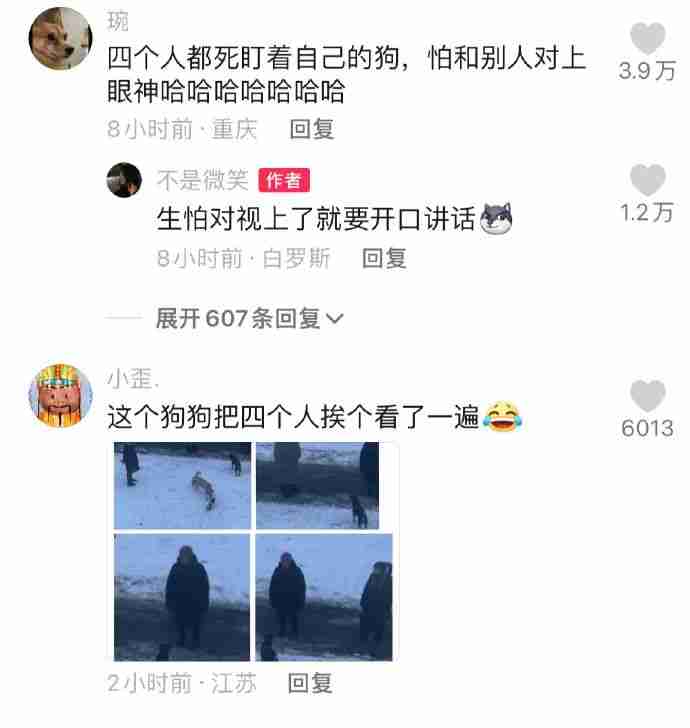
Task: Reply to 不是微笑's reply
Action: pyautogui.click(x=384, y=258)
